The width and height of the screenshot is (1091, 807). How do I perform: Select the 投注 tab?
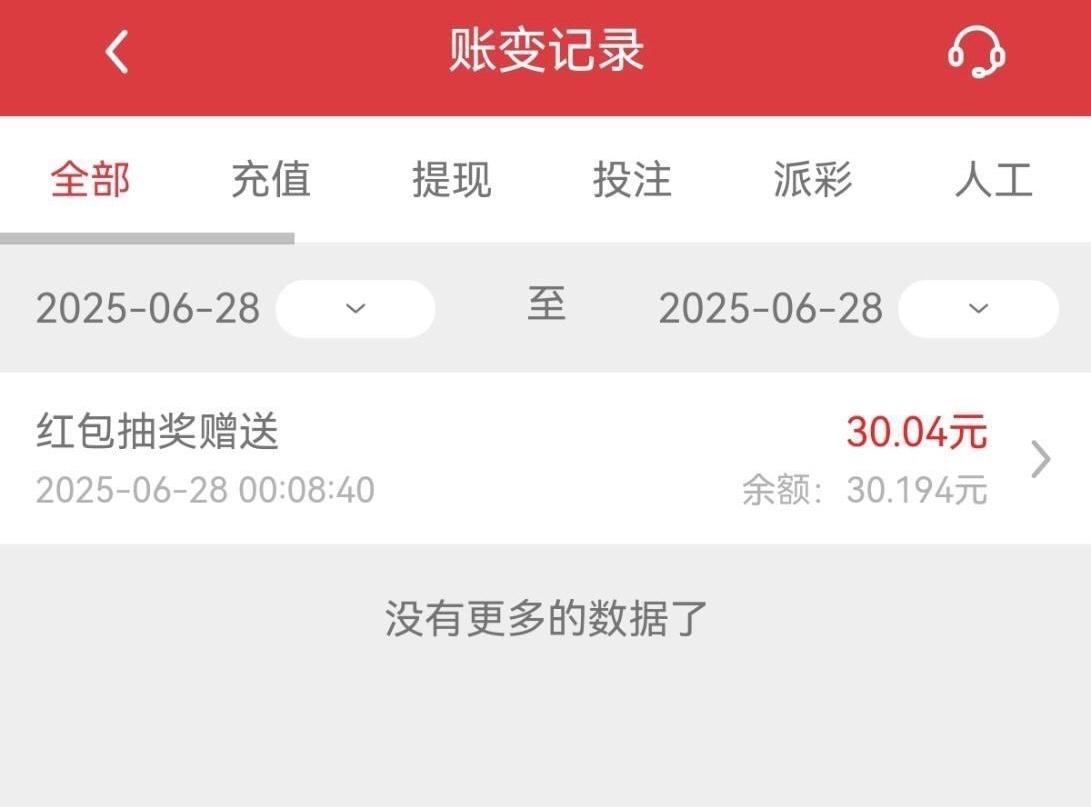click(632, 181)
